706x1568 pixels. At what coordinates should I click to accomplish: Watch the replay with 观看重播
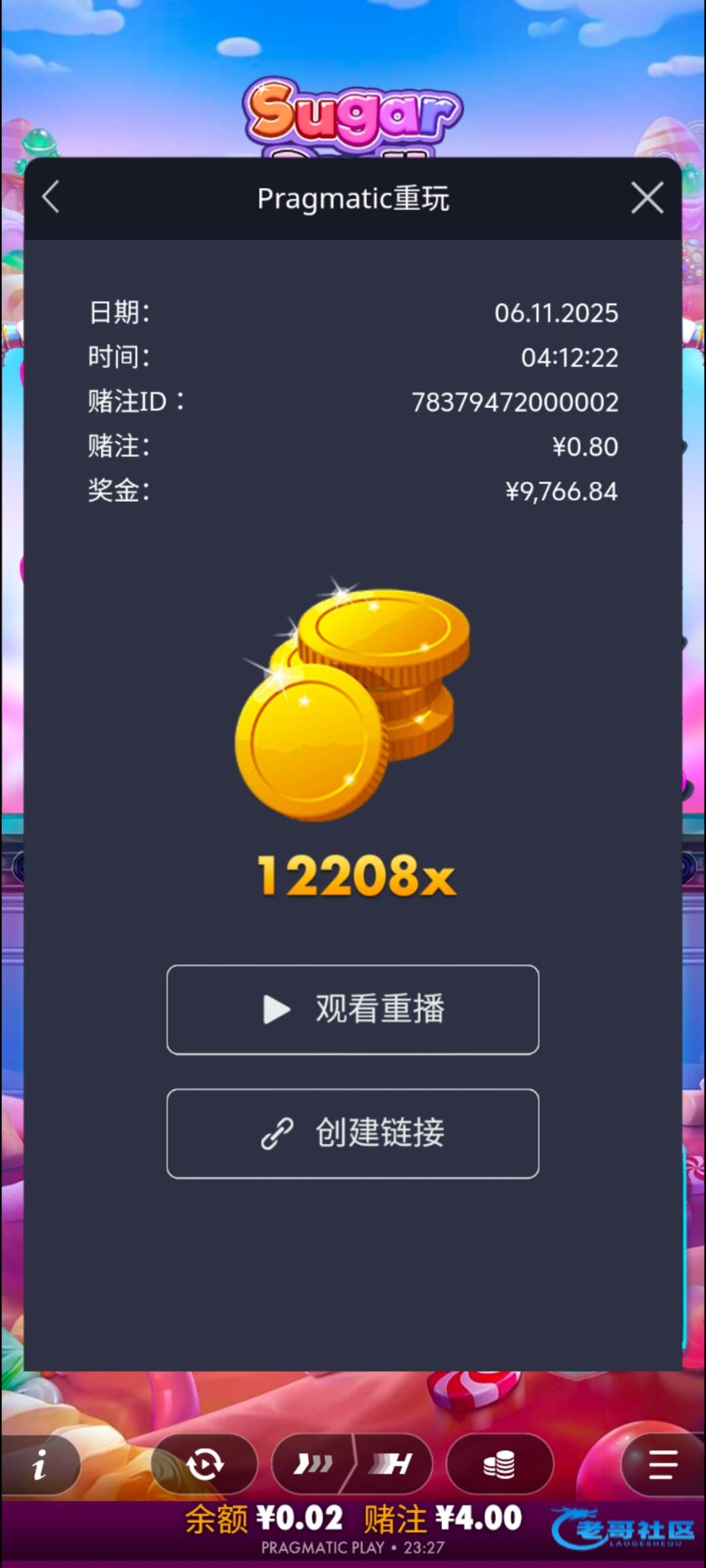click(x=353, y=1009)
